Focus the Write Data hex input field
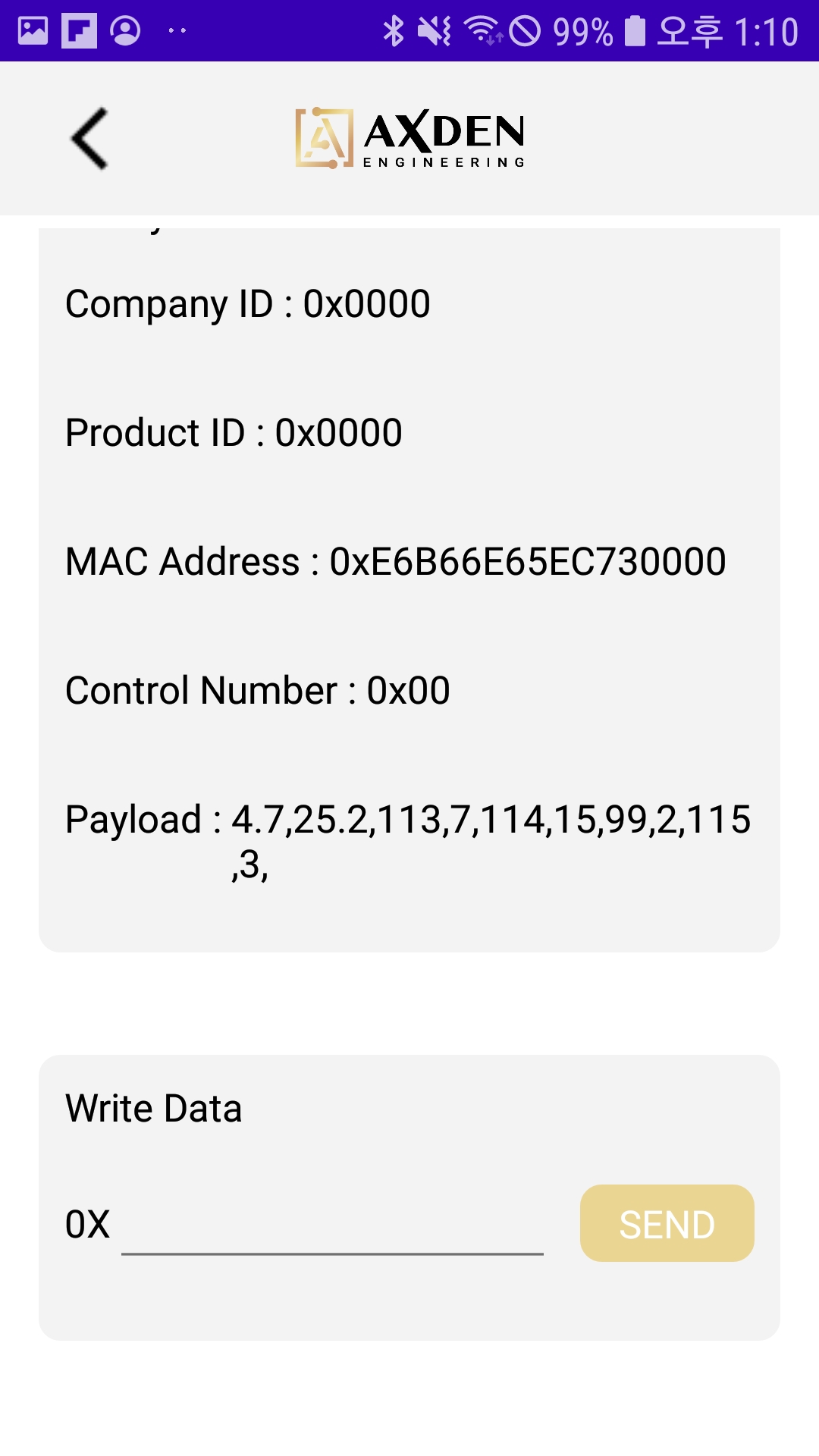 (x=332, y=1224)
